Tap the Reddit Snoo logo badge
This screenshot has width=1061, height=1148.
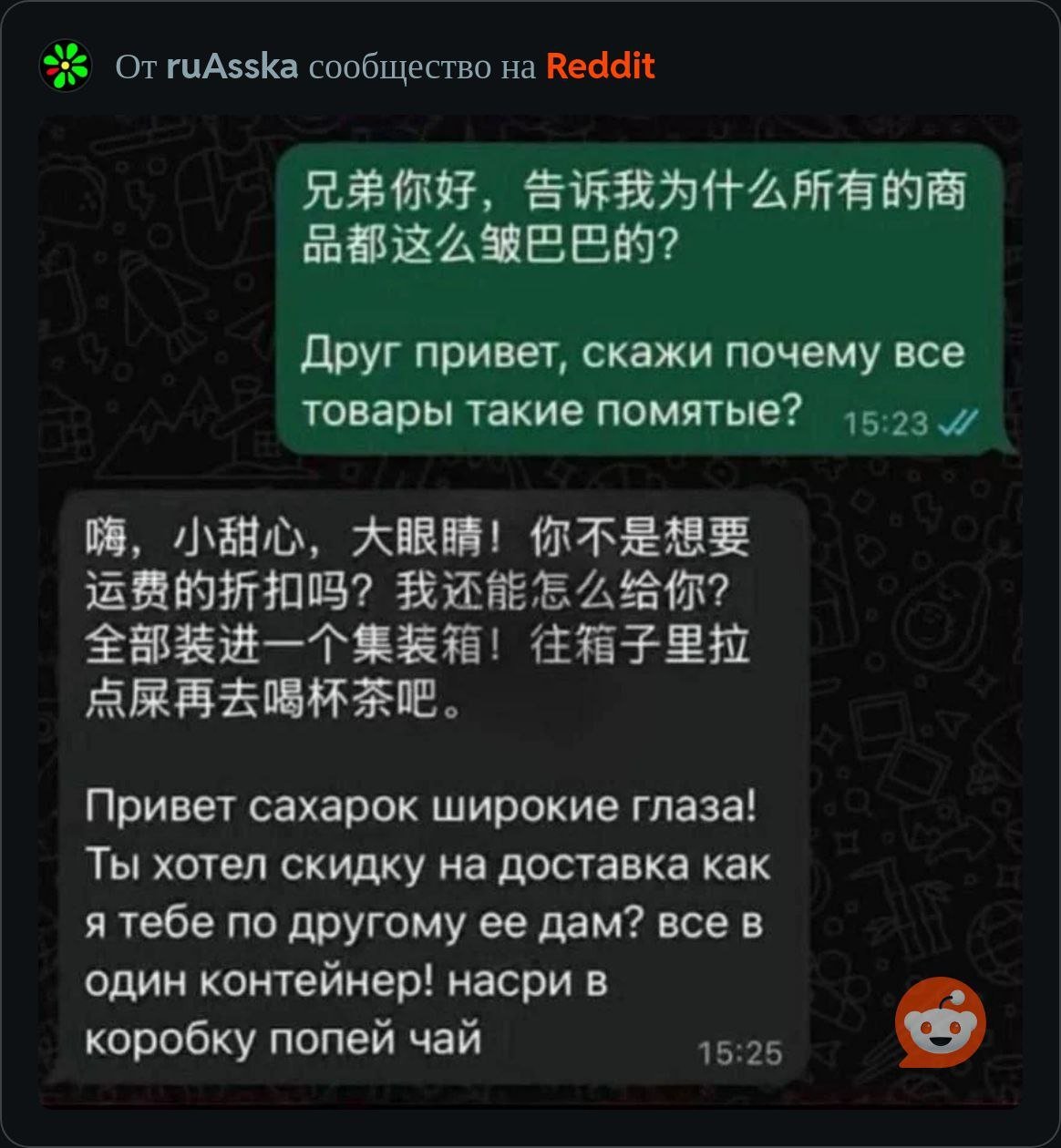[x=940, y=1023]
